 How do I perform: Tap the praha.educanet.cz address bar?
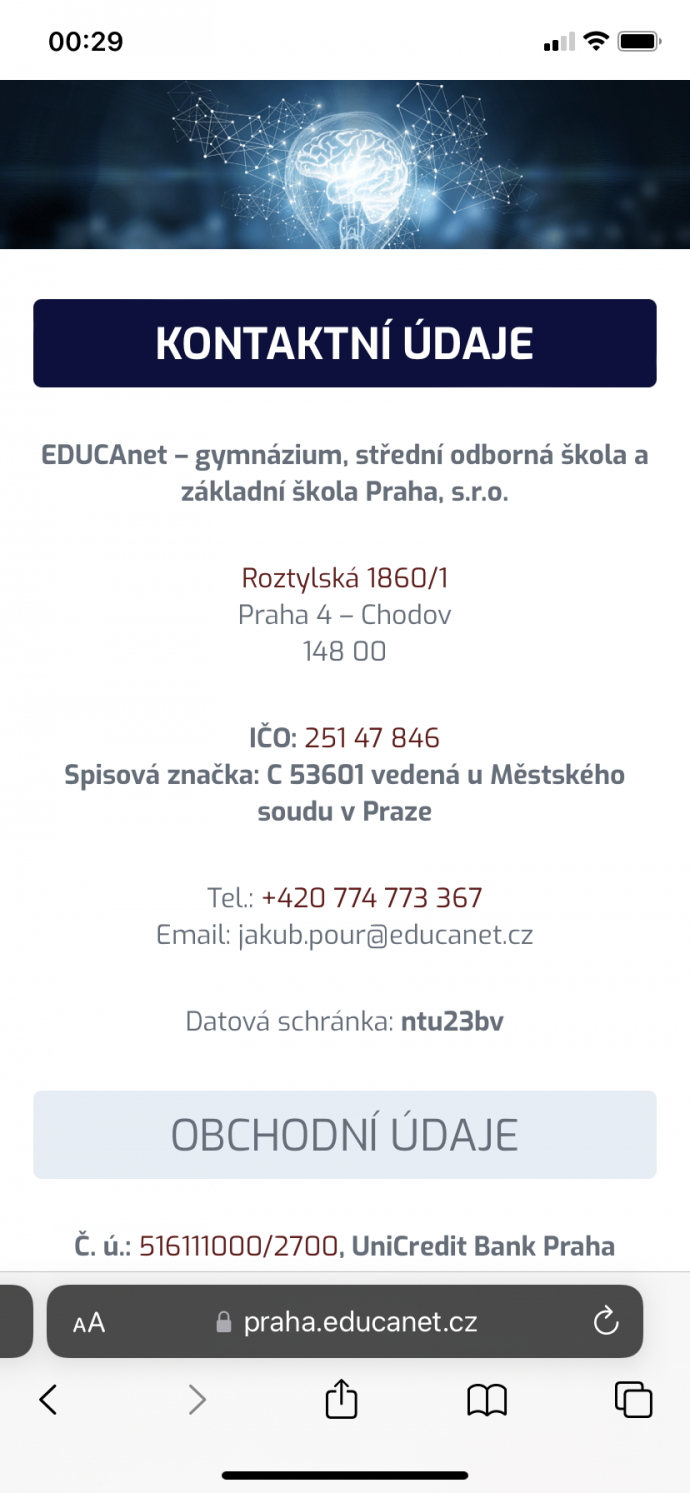345,1321
